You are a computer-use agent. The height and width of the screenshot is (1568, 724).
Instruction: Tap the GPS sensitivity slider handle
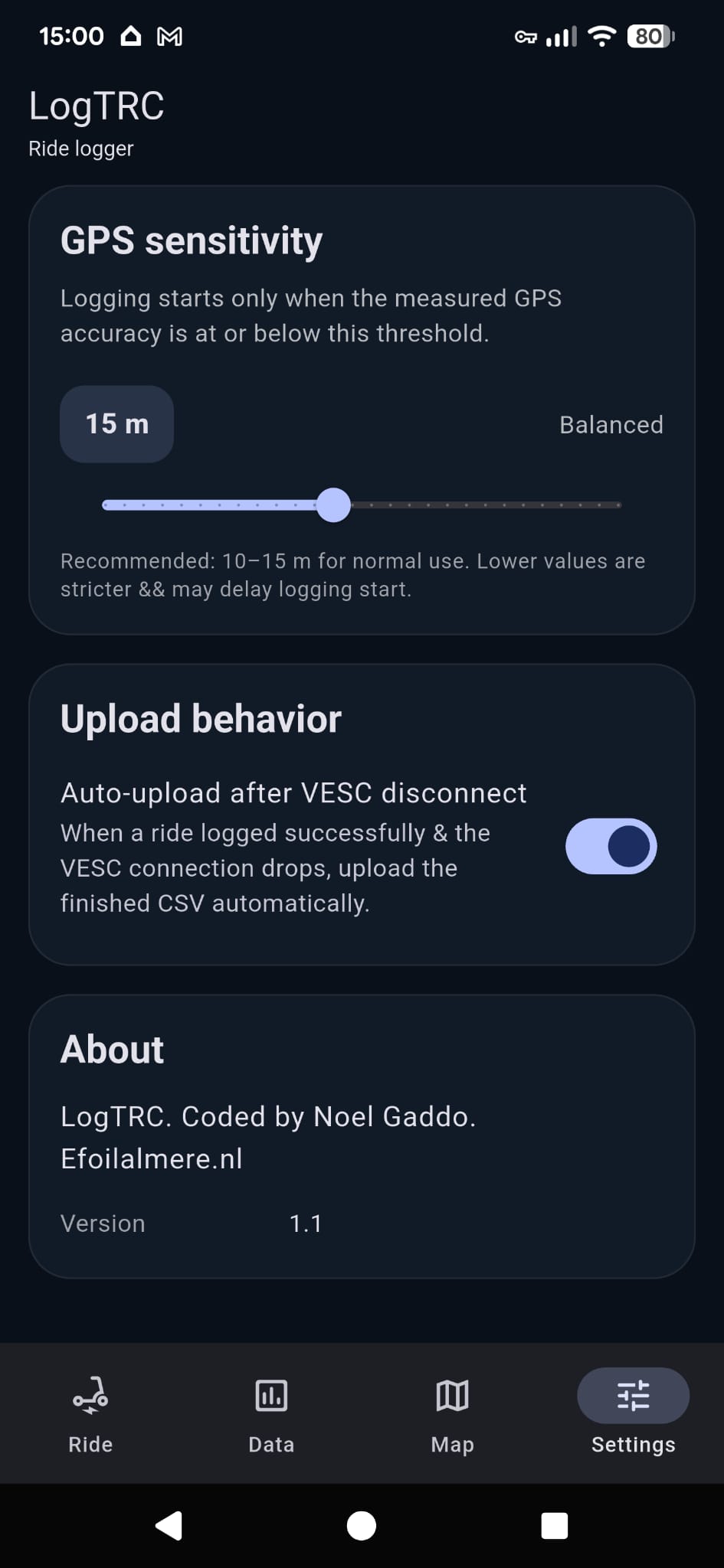333,505
